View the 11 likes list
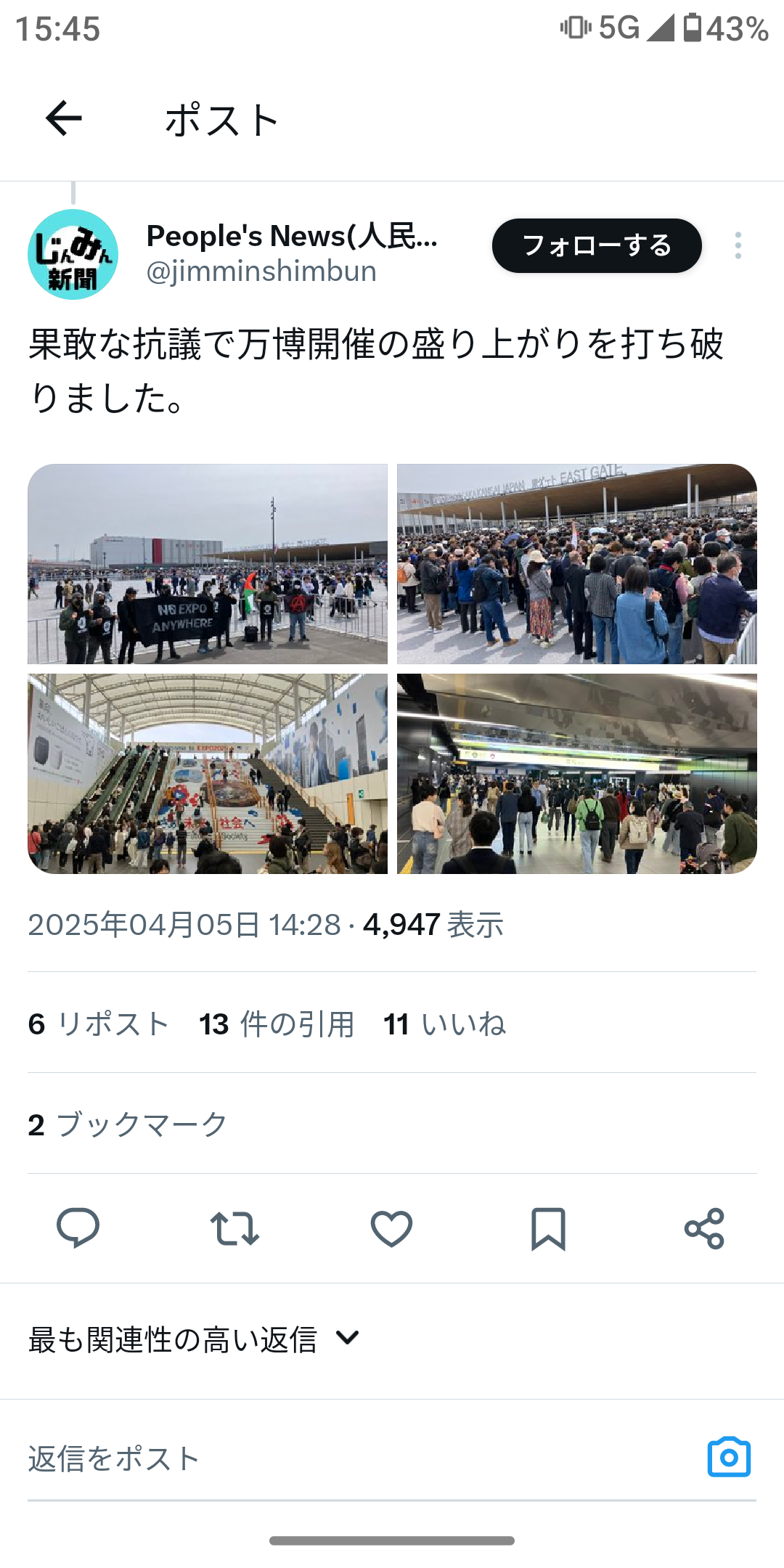The image size is (784, 1568). pos(444,1024)
